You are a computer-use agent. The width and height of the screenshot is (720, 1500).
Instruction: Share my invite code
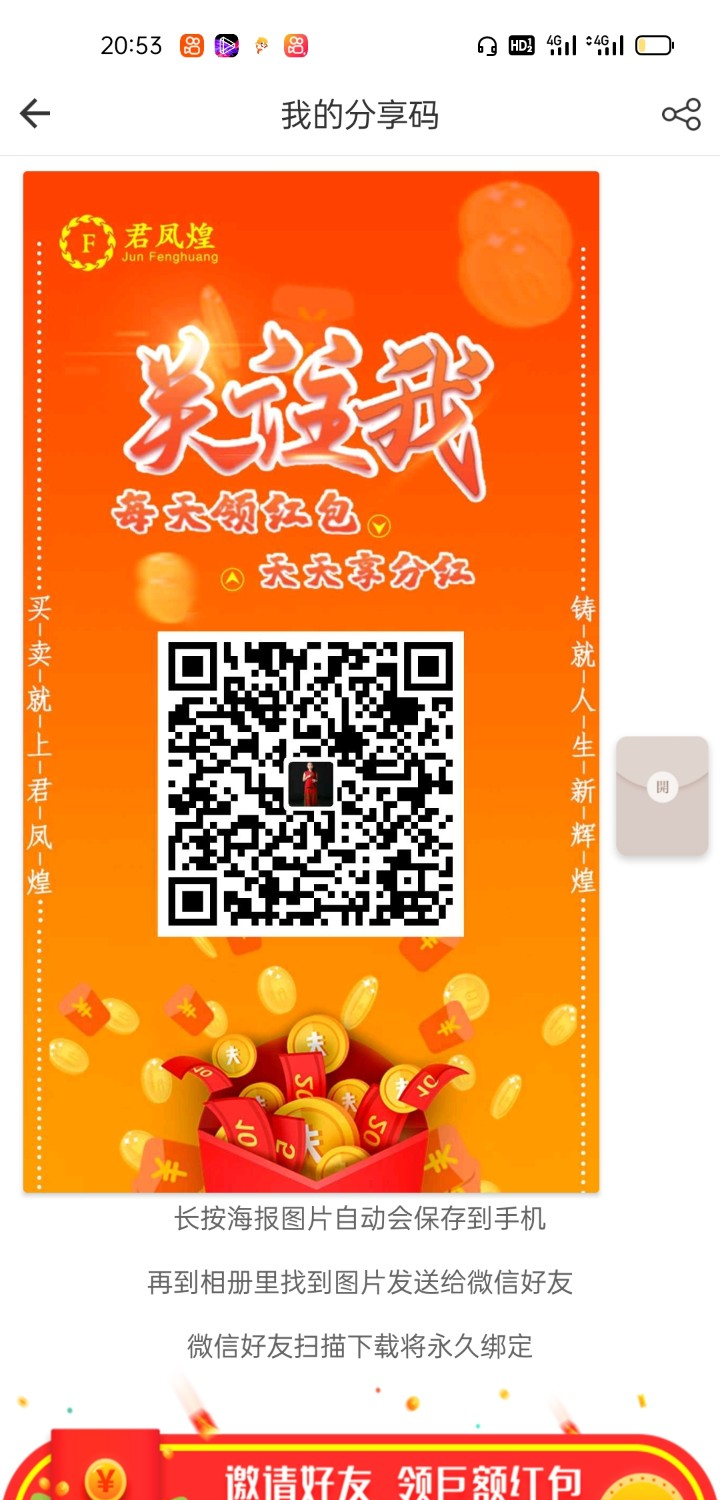click(681, 114)
